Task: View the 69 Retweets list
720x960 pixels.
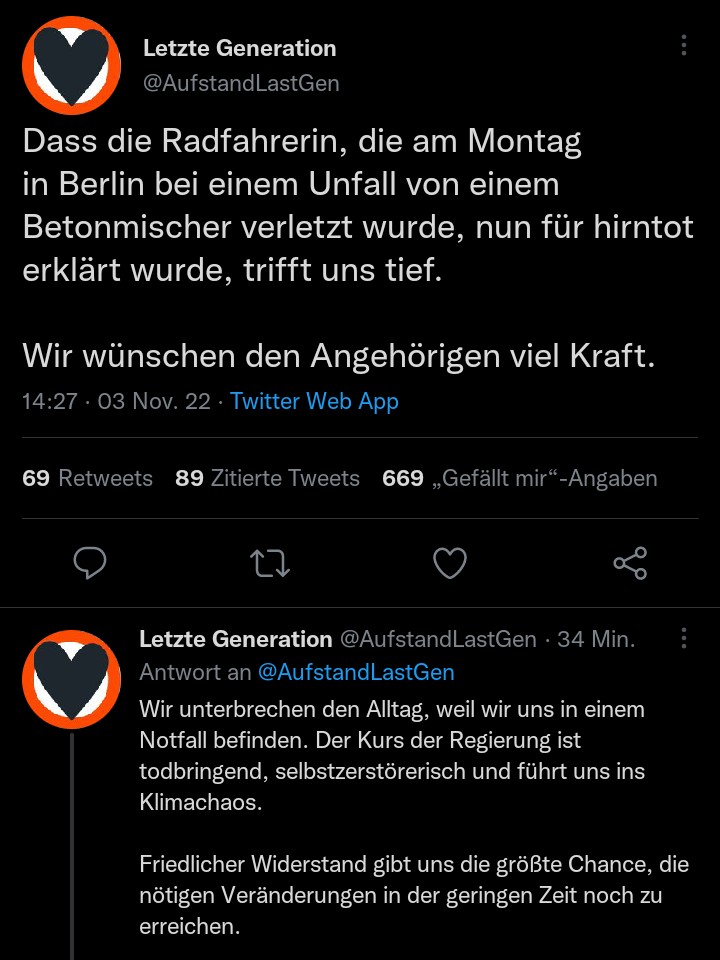Action: pyautogui.click(x=87, y=478)
